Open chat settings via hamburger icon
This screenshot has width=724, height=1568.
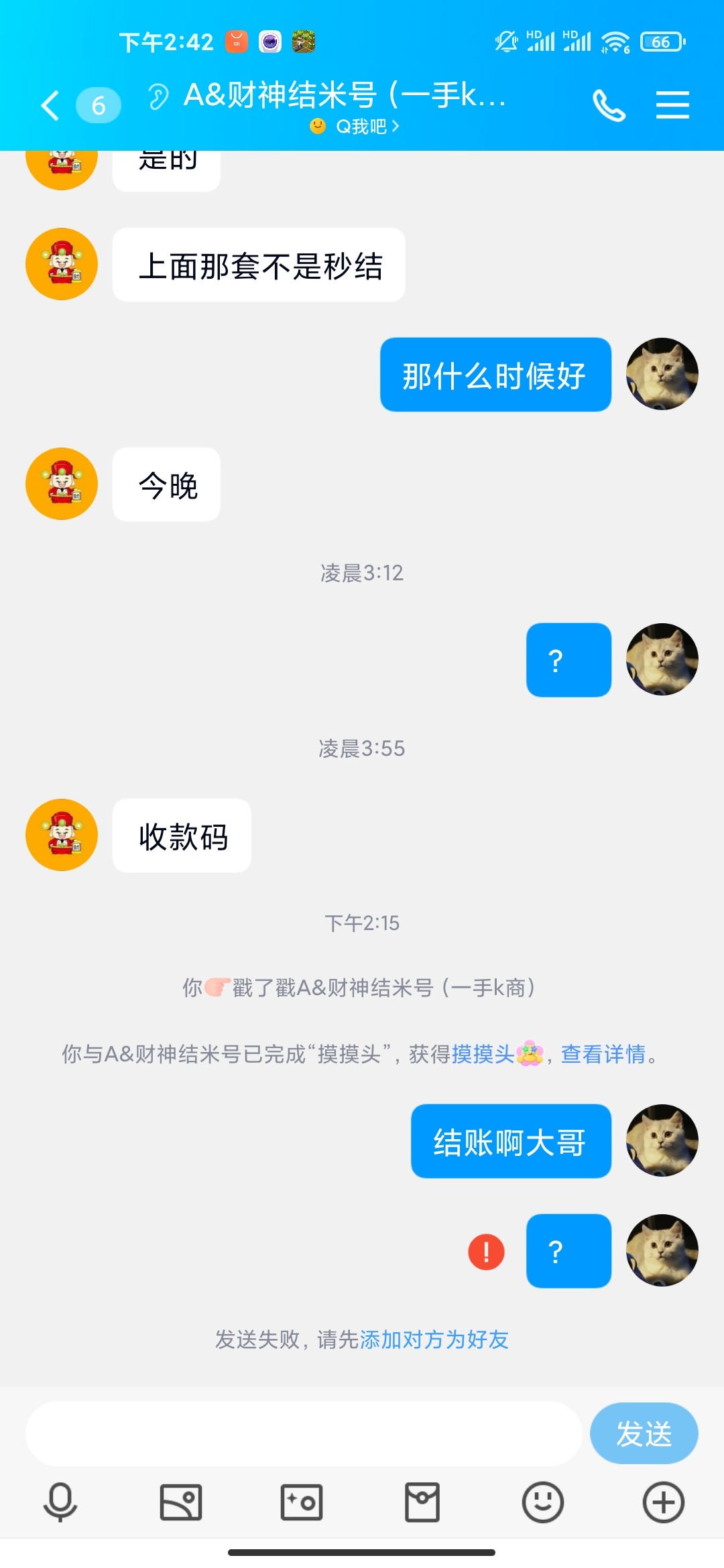[674, 105]
